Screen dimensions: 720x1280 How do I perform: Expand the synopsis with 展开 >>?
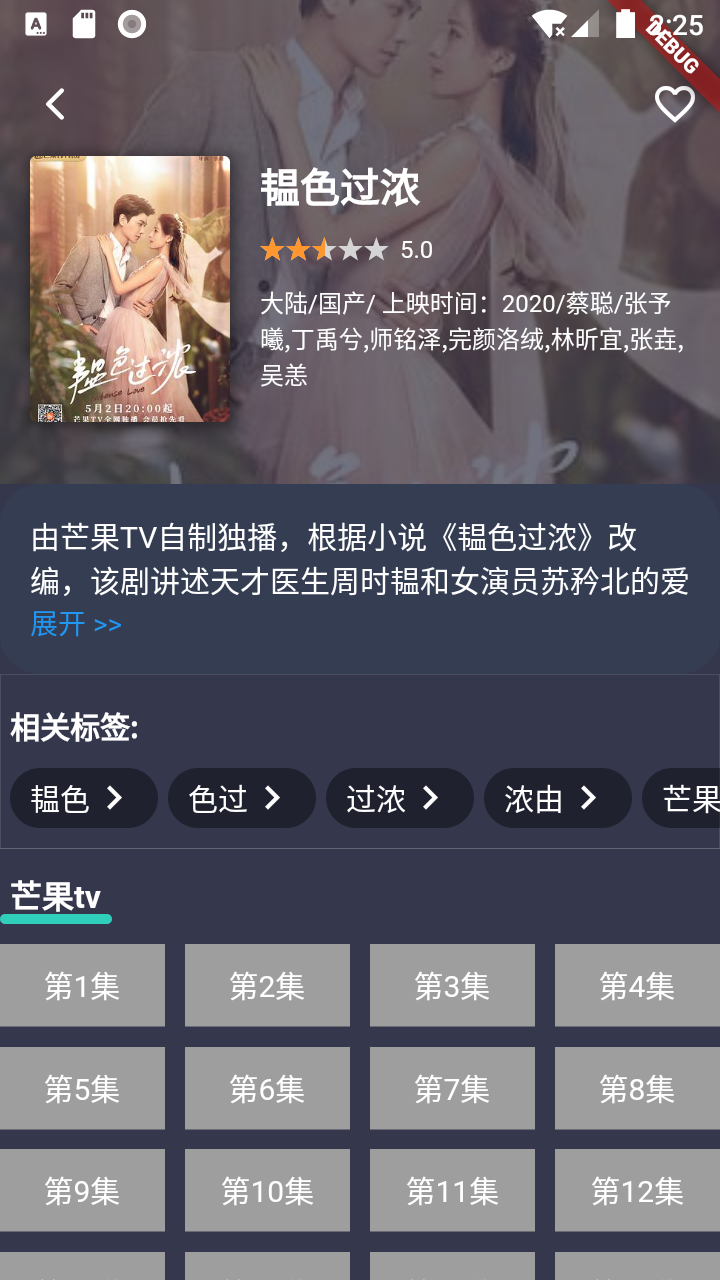pos(76,624)
